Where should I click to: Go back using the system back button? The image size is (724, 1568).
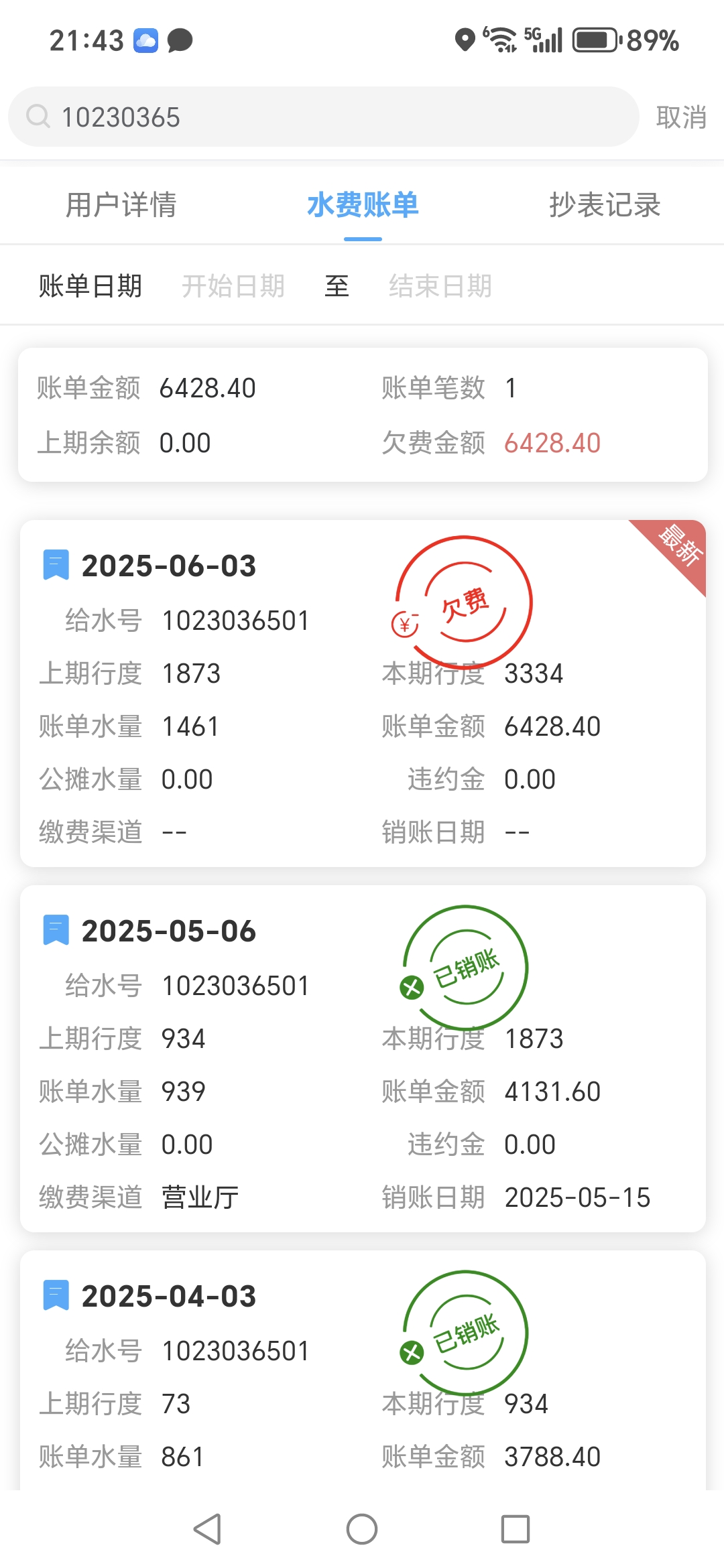(207, 1529)
